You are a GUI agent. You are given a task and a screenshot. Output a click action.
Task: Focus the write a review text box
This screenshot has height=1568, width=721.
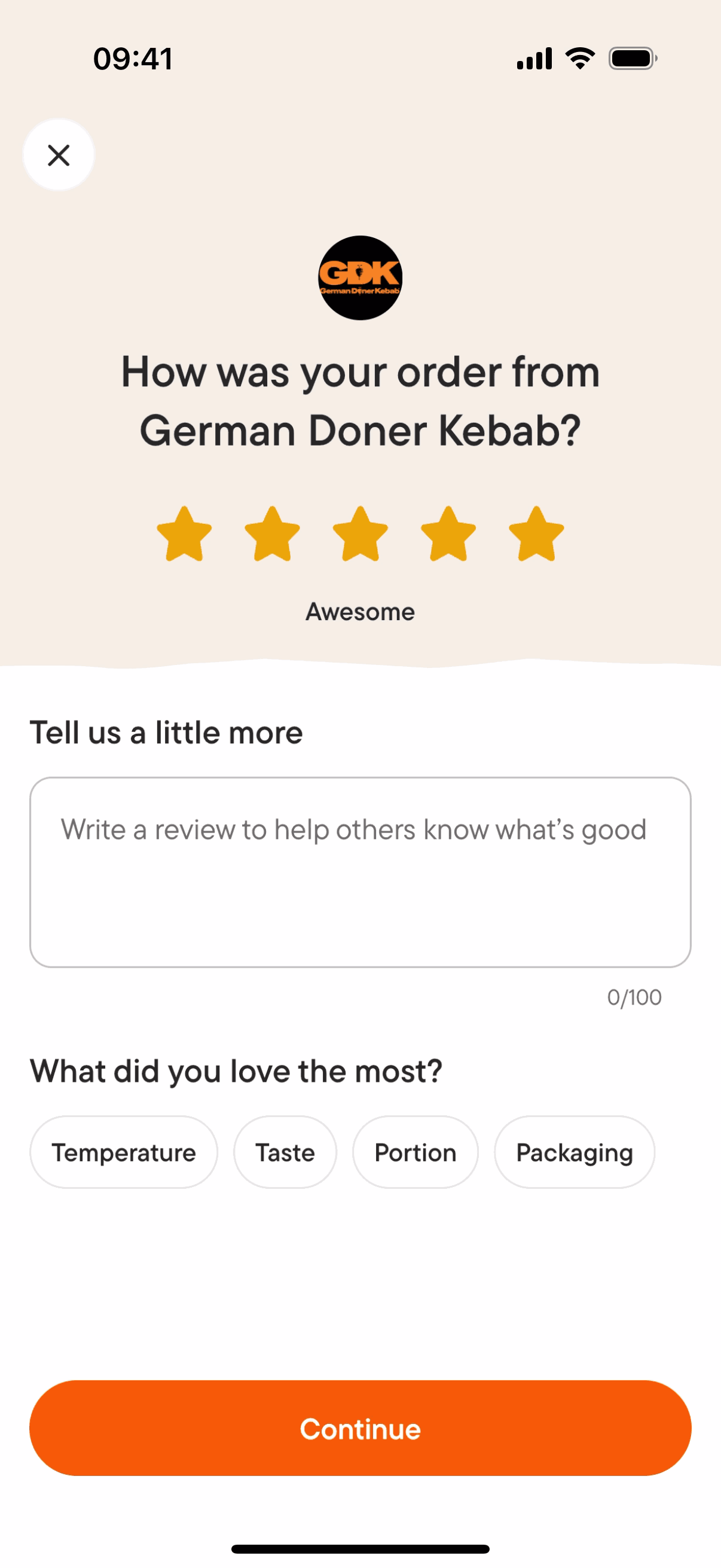(360, 872)
